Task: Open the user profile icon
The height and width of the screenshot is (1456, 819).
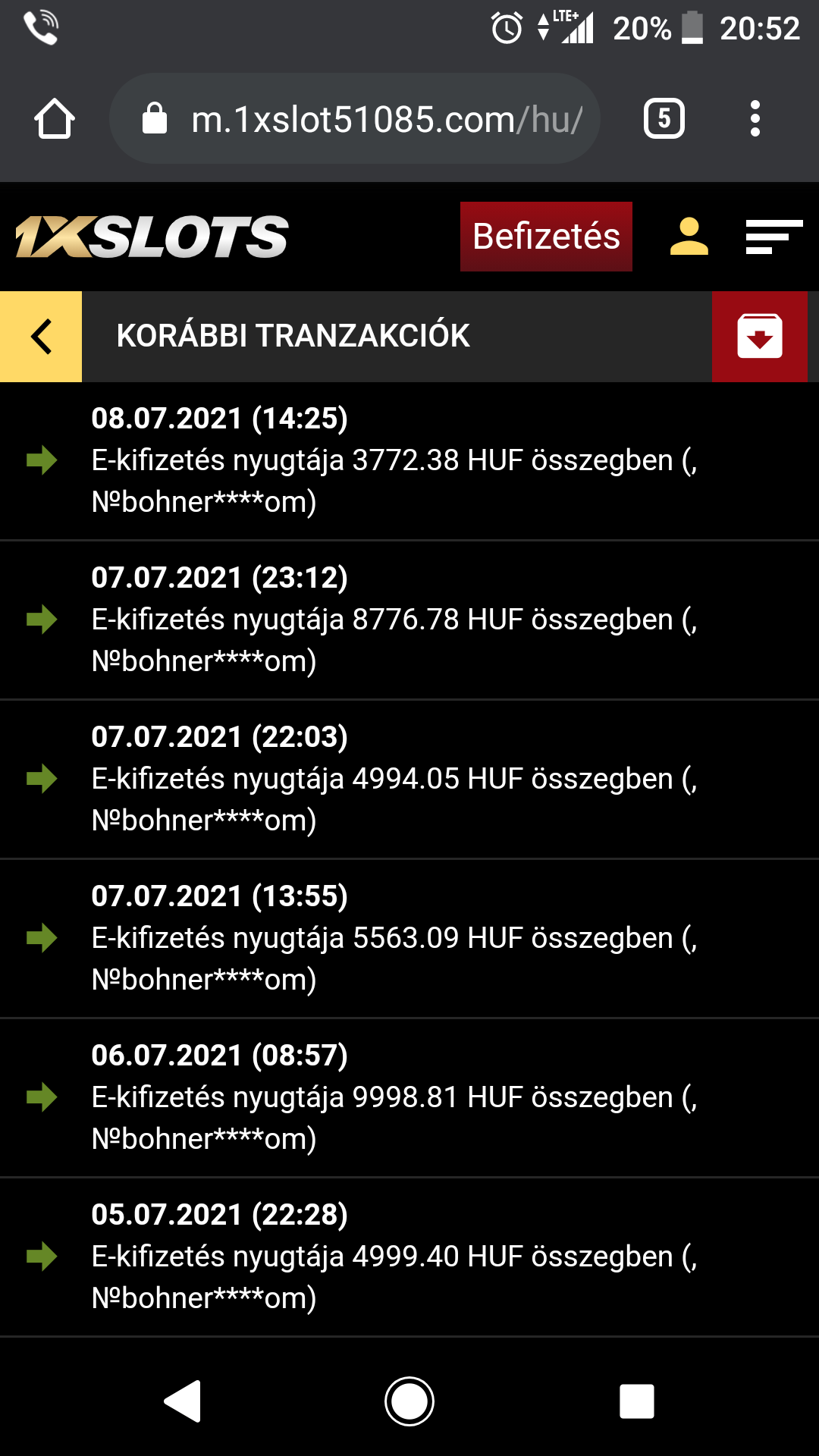Action: 689,237
